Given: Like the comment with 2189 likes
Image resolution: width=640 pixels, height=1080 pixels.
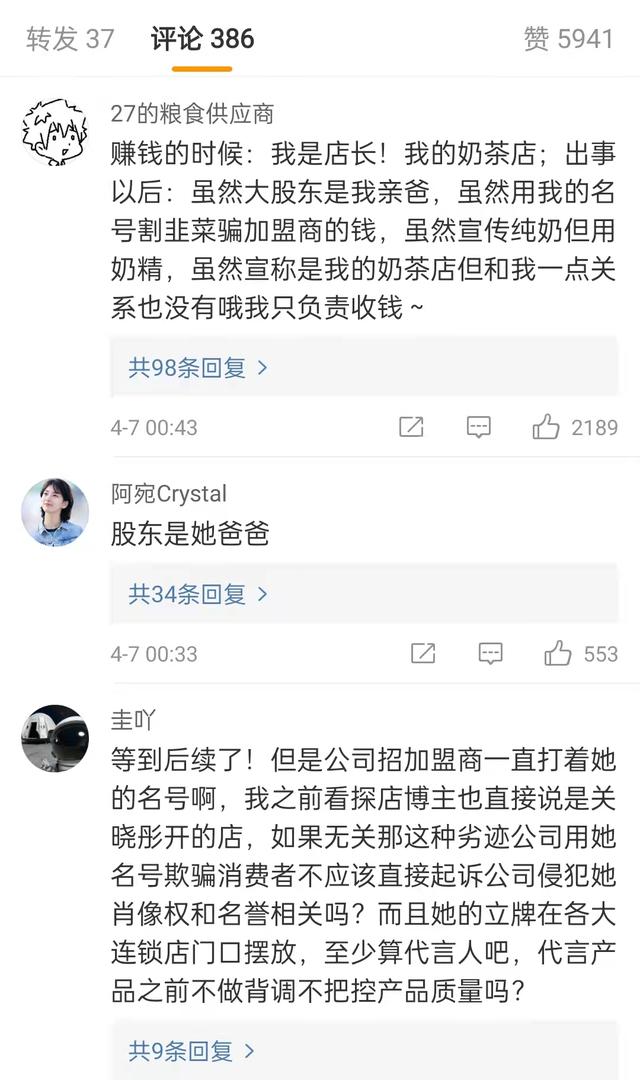Looking at the screenshot, I should tap(546, 427).
